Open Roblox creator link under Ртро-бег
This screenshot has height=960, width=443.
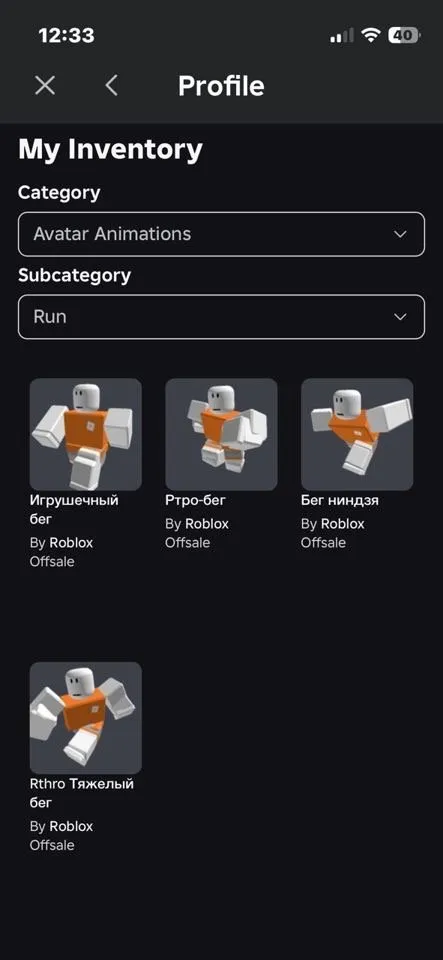point(207,524)
